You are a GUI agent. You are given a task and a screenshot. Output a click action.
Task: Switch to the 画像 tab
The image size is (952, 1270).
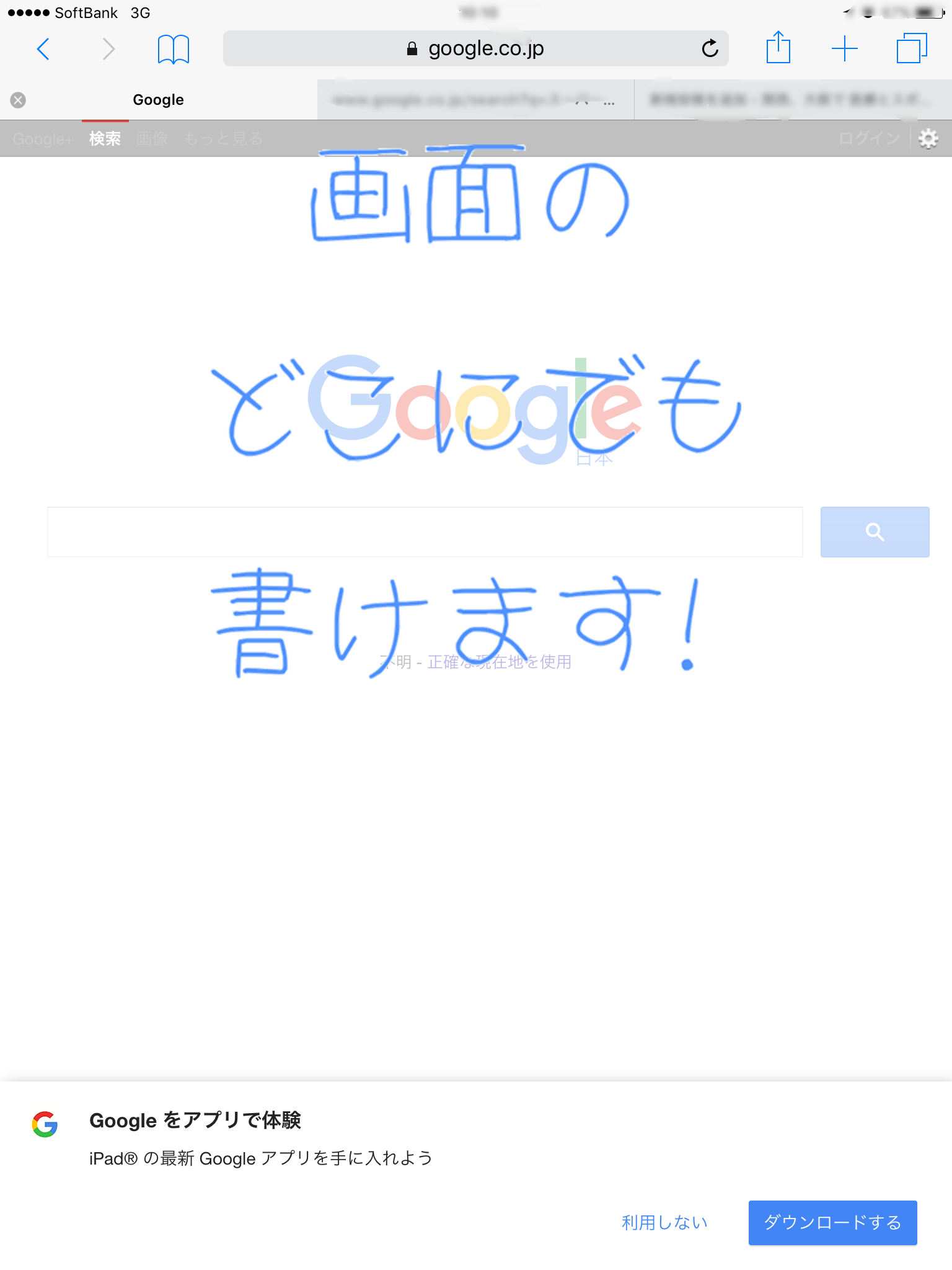coord(152,139)
